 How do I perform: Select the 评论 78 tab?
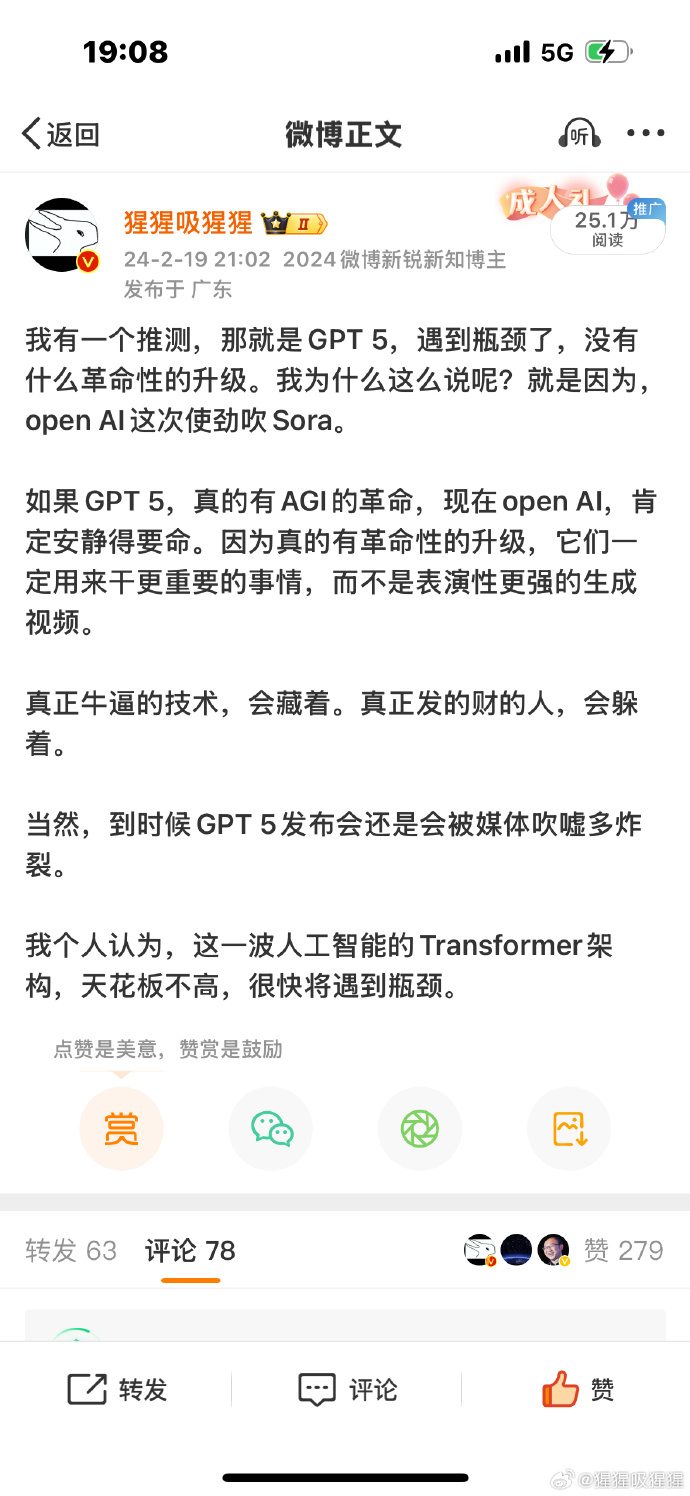click(x=190, y=1250)
